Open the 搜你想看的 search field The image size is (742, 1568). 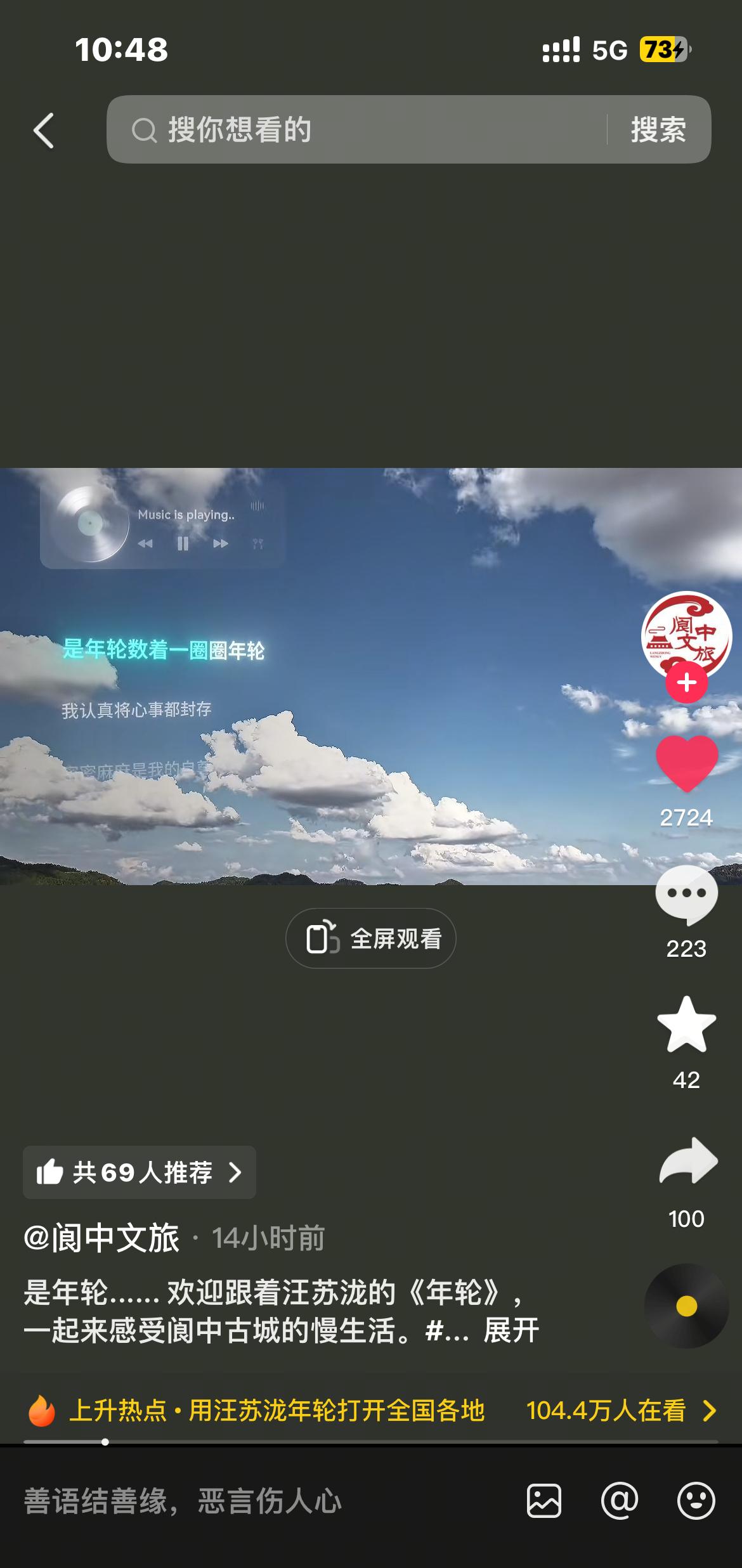356,129
